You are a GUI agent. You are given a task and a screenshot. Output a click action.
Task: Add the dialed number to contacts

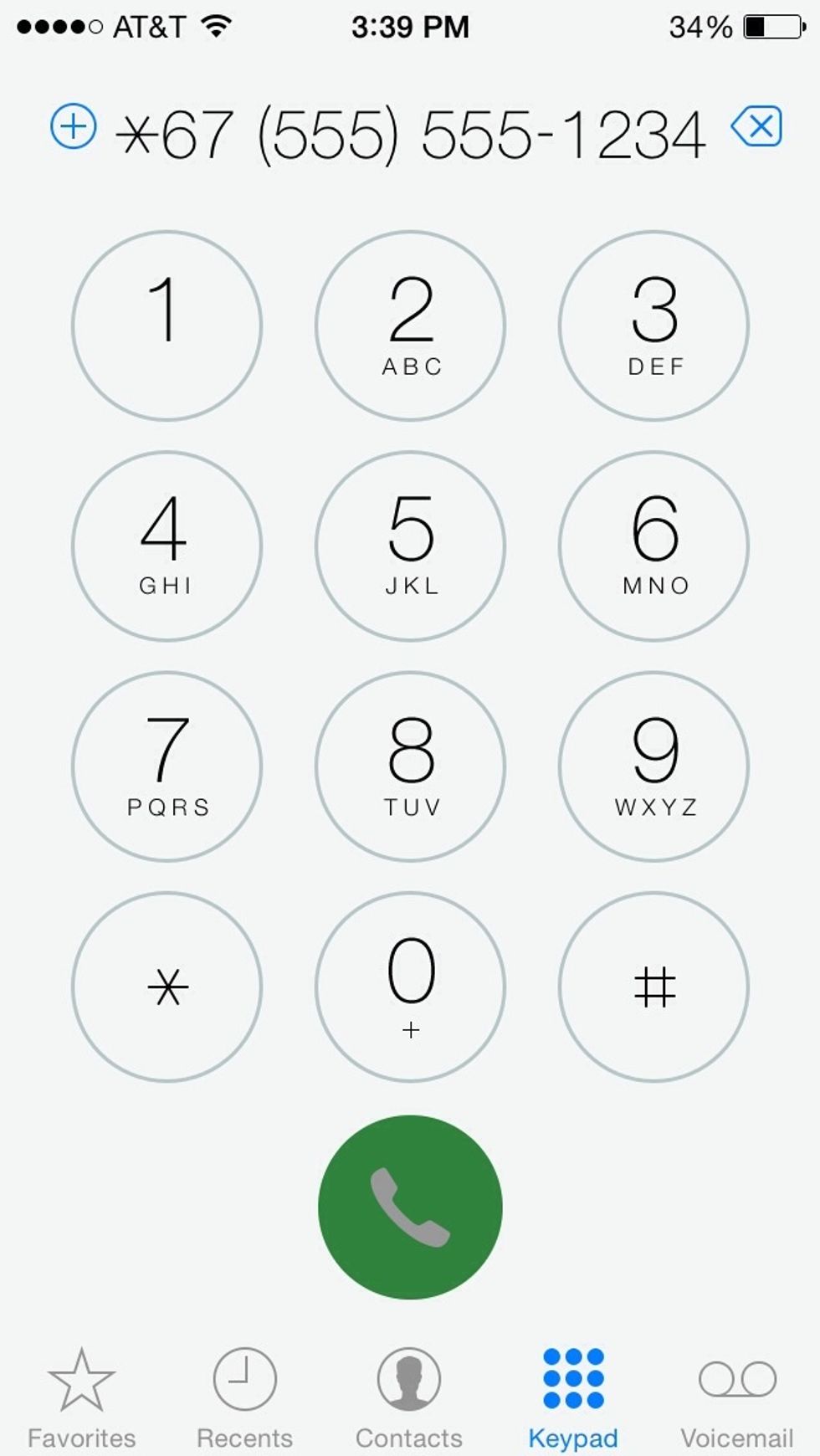[74, 127]
